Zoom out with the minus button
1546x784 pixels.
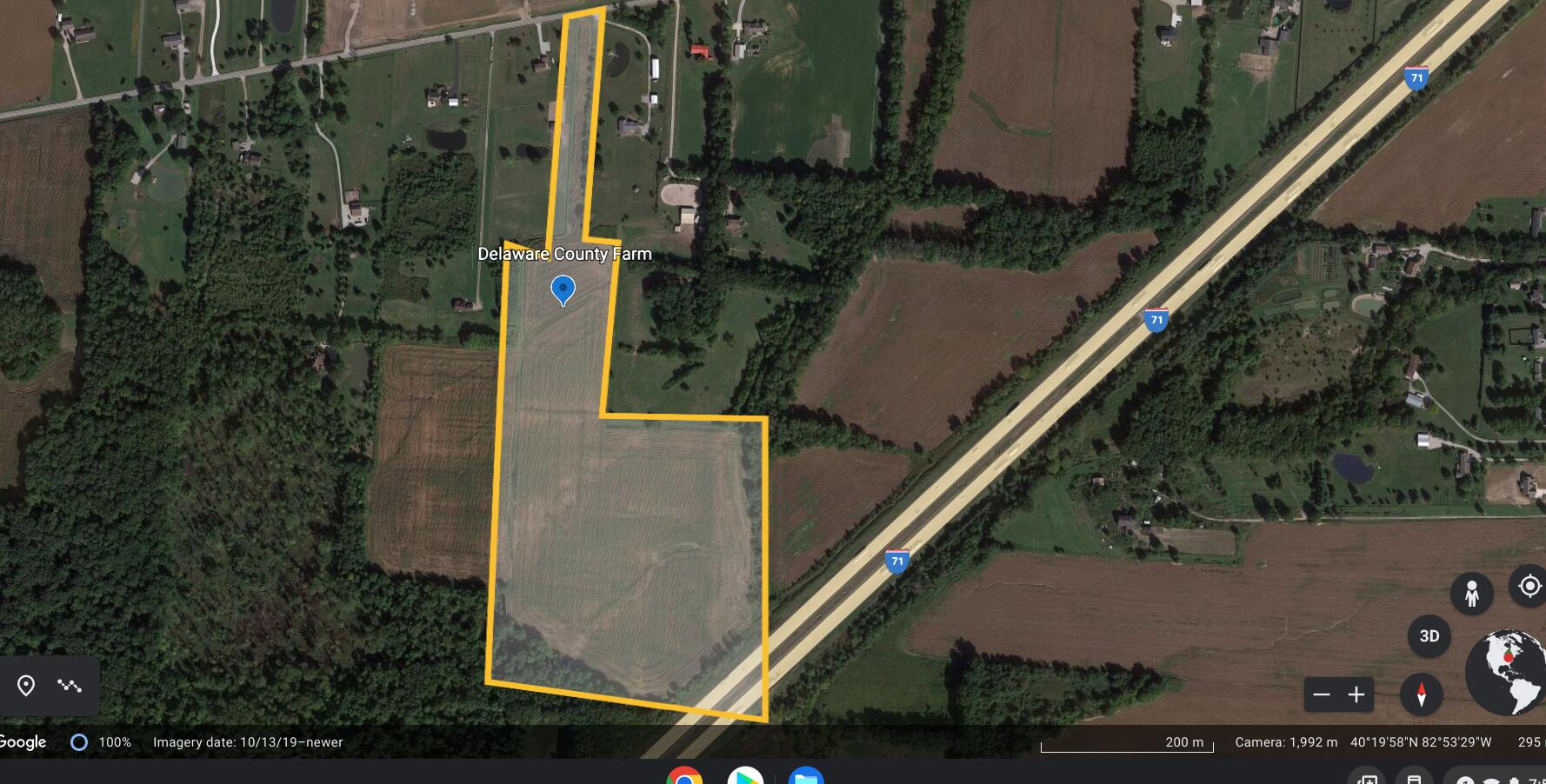[x=1322, y=694]
